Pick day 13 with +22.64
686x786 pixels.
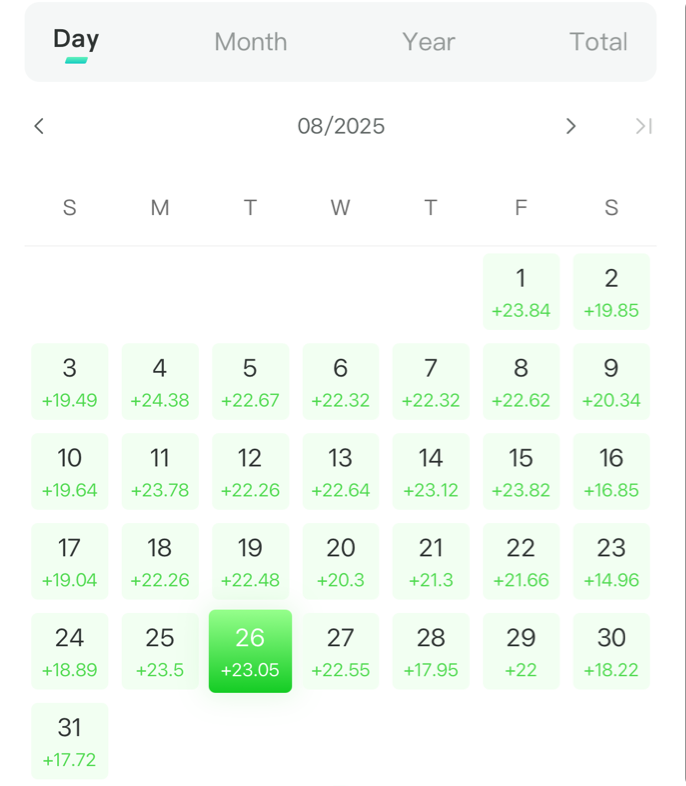[340, 471]
